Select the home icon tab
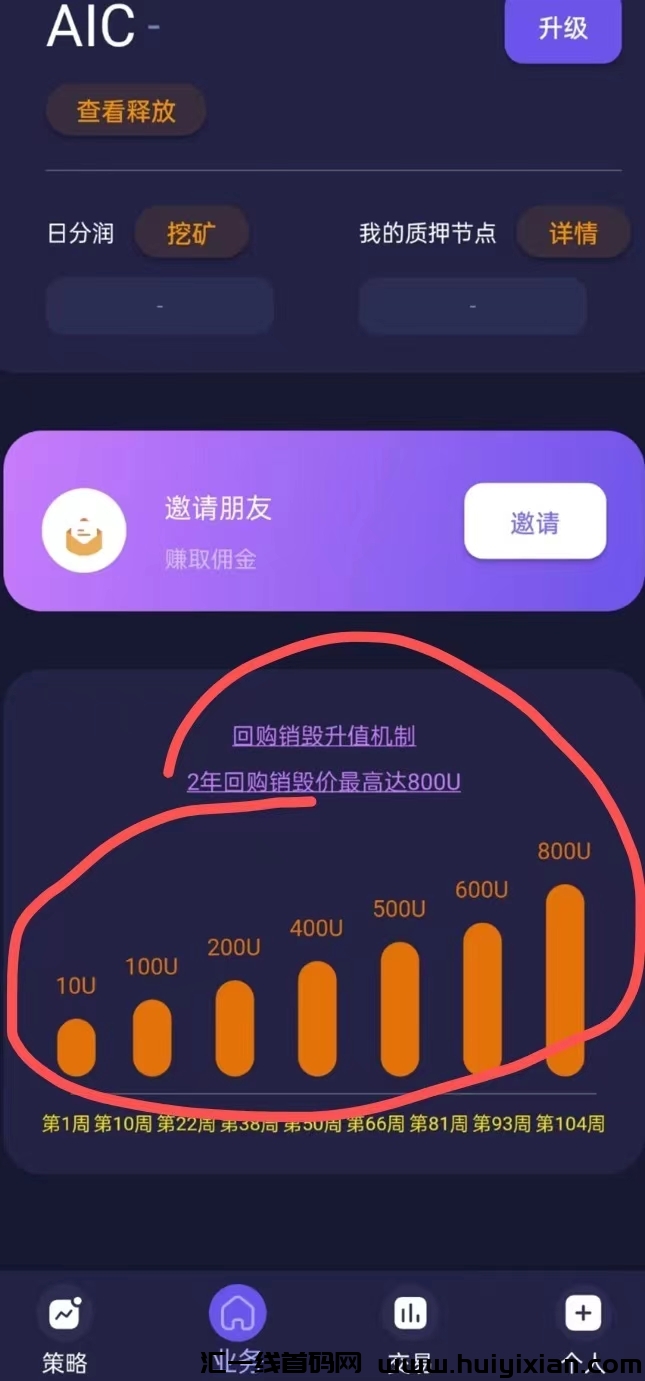 [x=238, y=1313]
